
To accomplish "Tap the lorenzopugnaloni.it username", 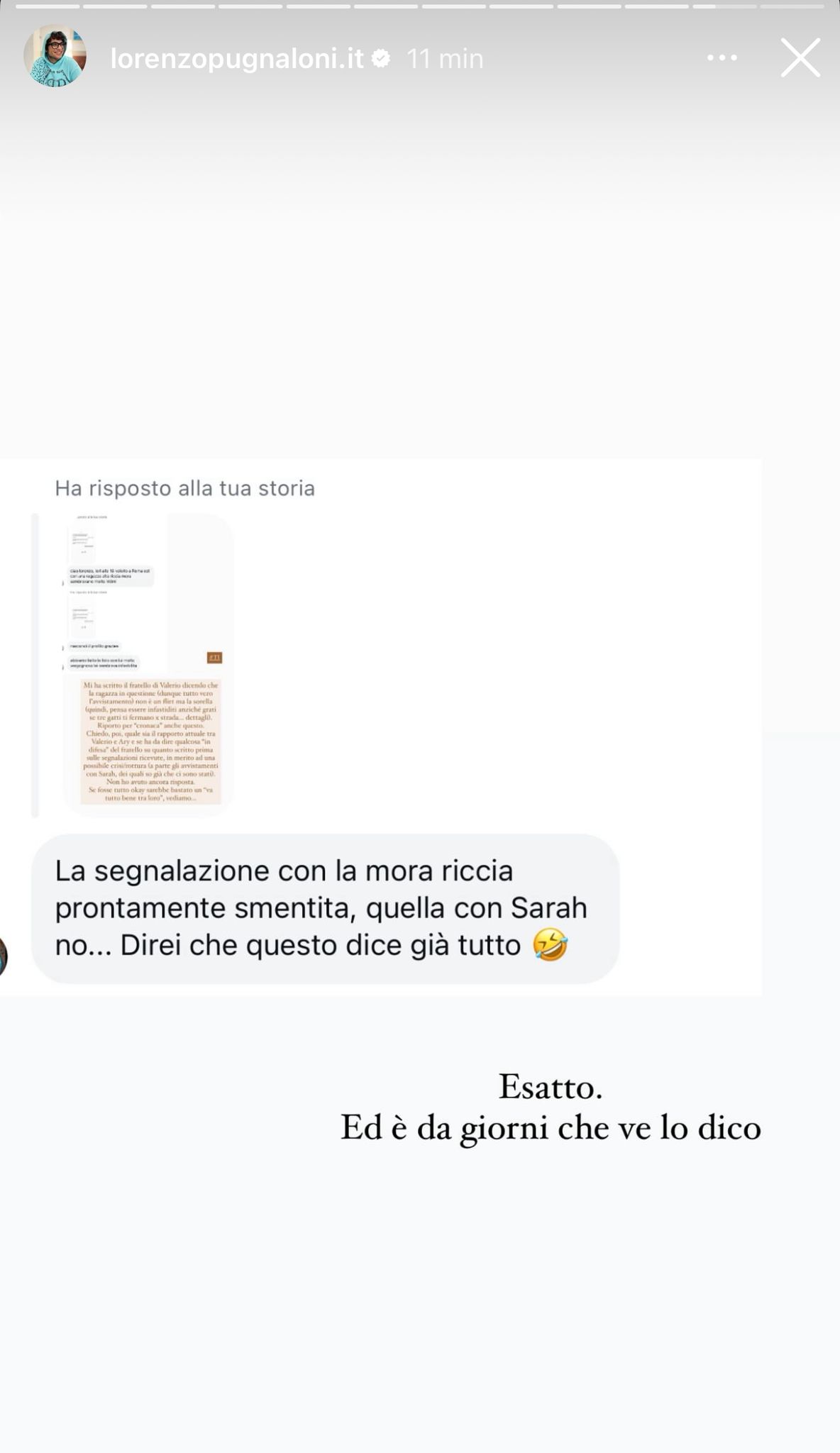I will pos(237,58).
